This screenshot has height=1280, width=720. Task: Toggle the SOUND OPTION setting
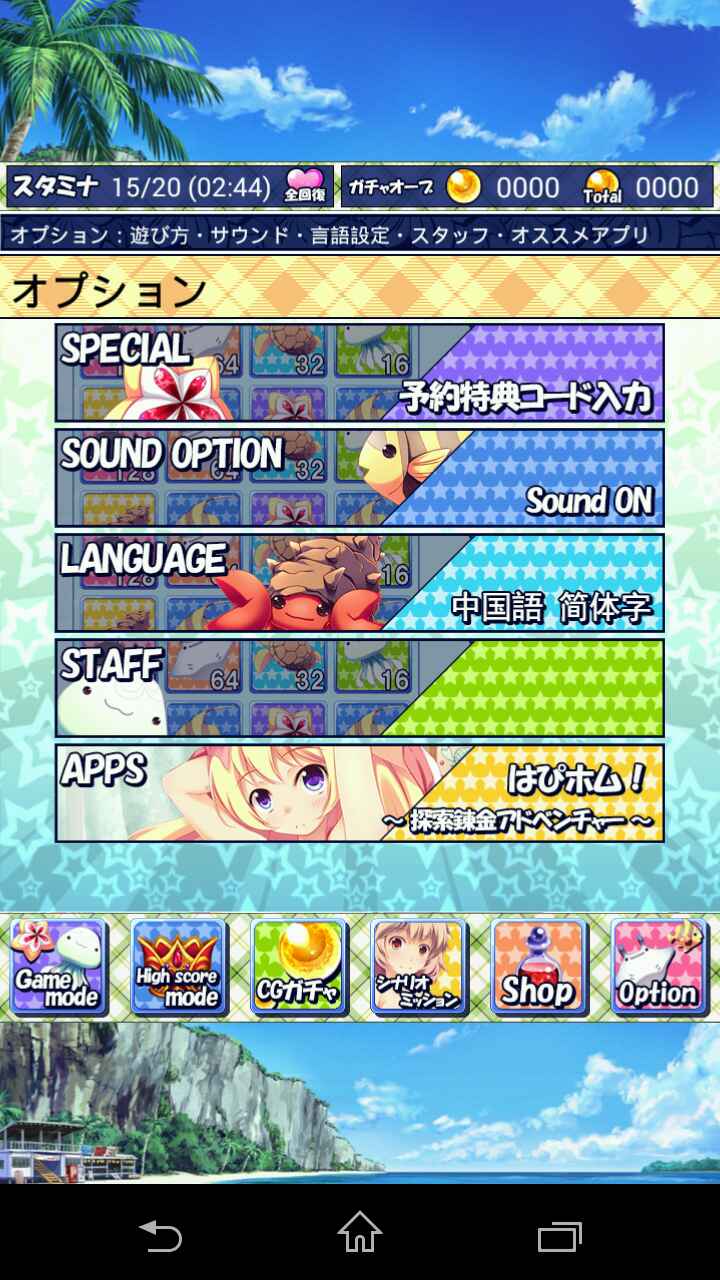coord(360,478)
